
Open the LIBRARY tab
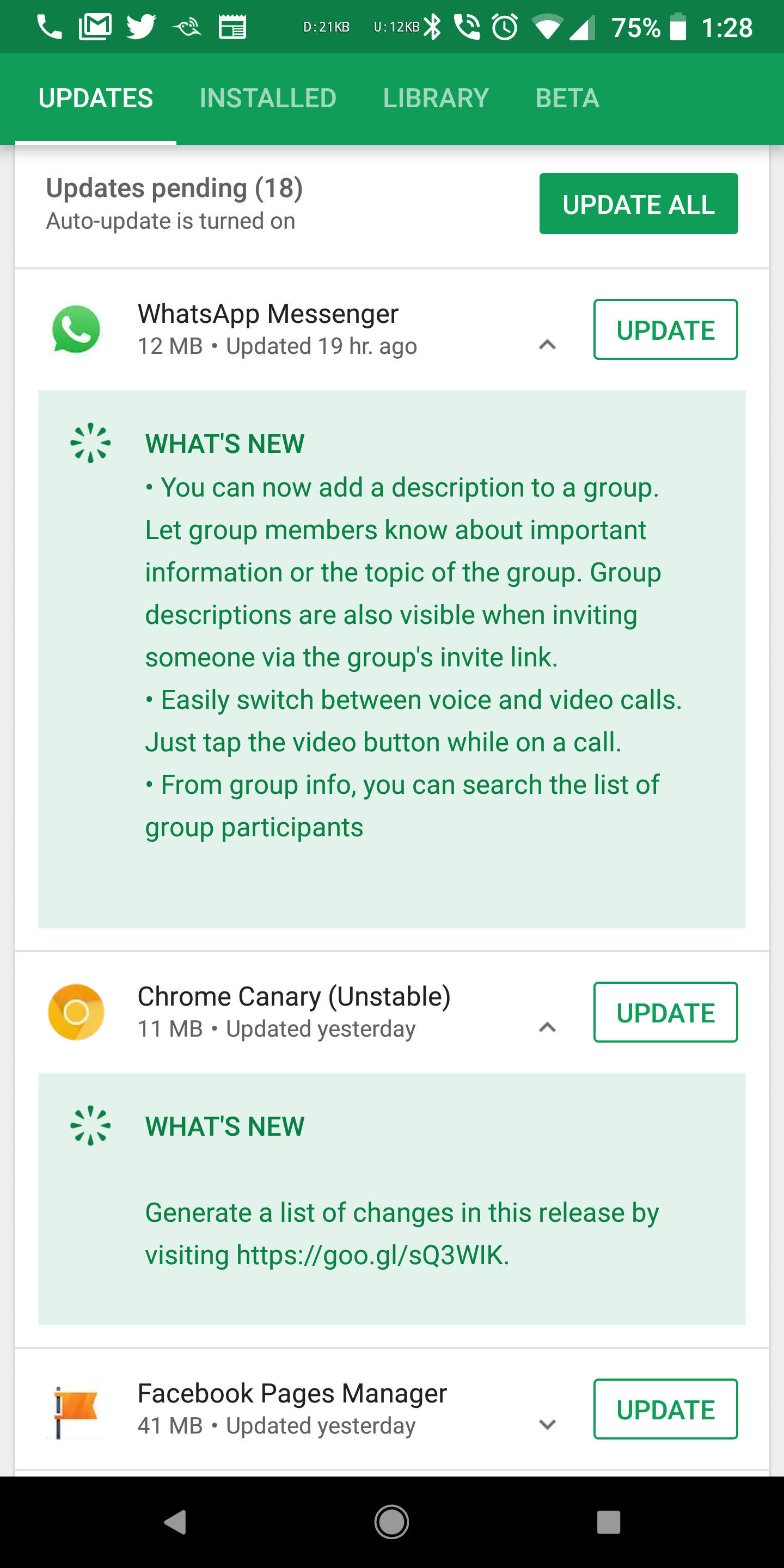pos(436,97)
